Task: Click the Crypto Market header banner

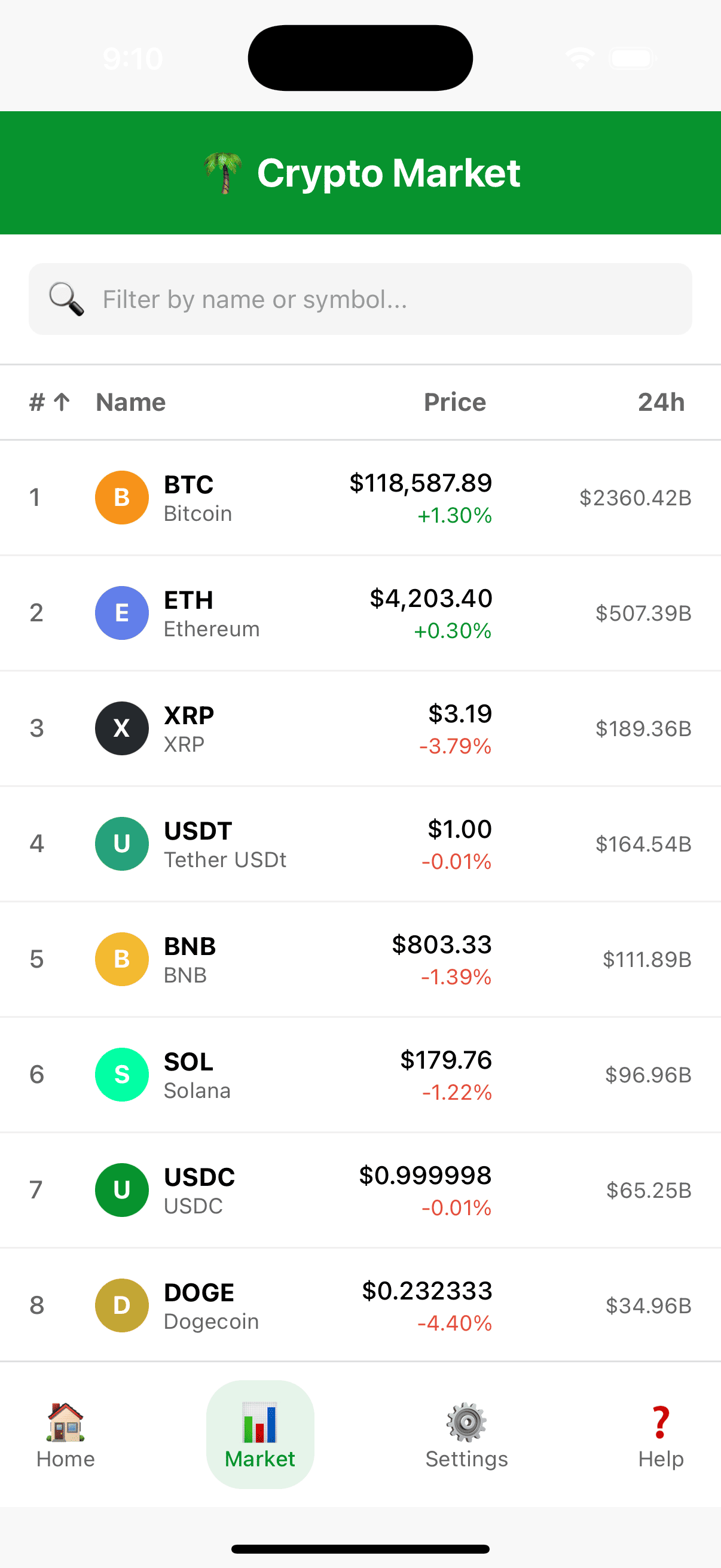Action: pos(360,172)
